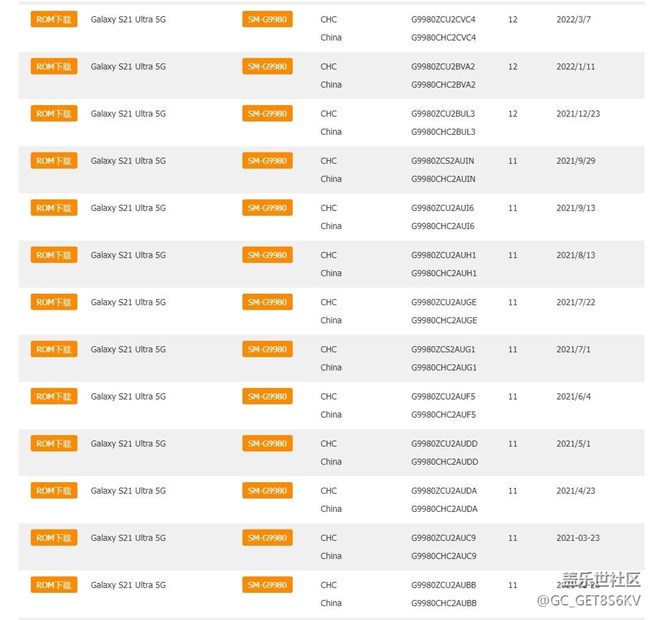Tap SM-G9980 on the 2021/7/1 row
Viewport: 650px width, 620px height.
pyautogui.click(x=267, y=349)
